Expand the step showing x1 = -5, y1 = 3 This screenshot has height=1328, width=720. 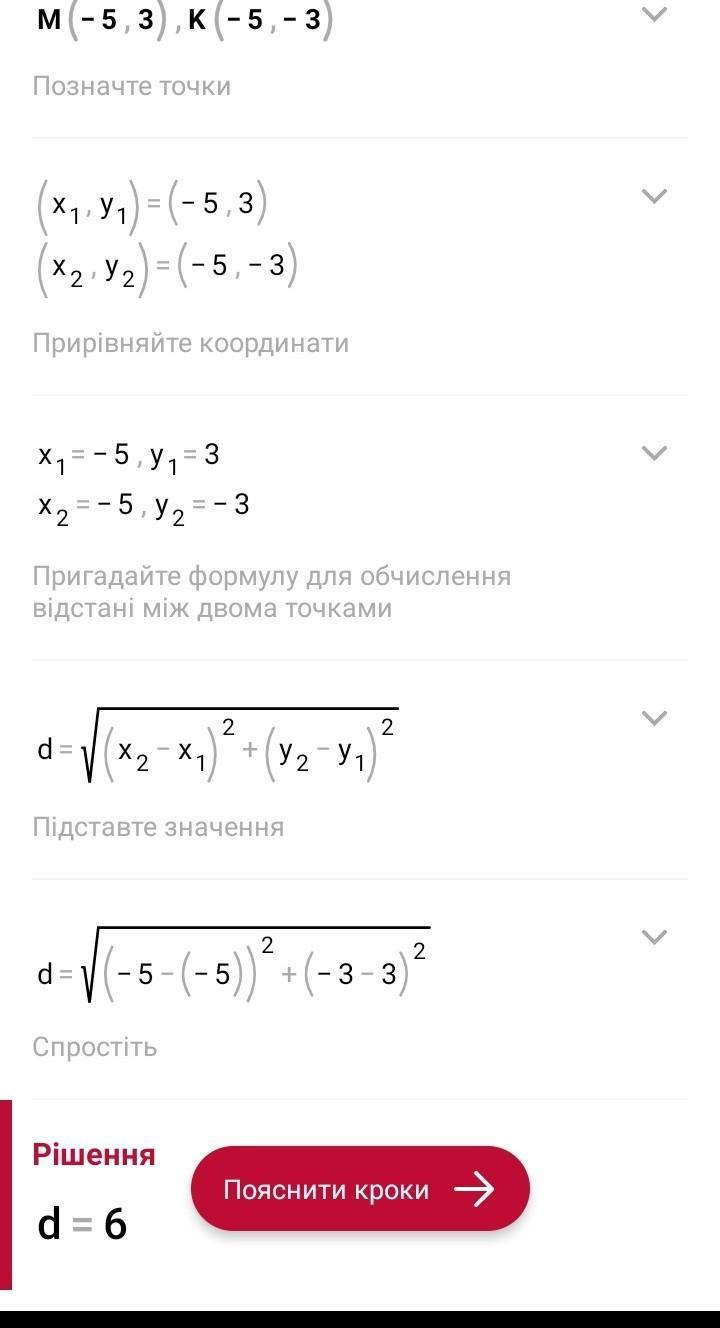click(653, 453)
